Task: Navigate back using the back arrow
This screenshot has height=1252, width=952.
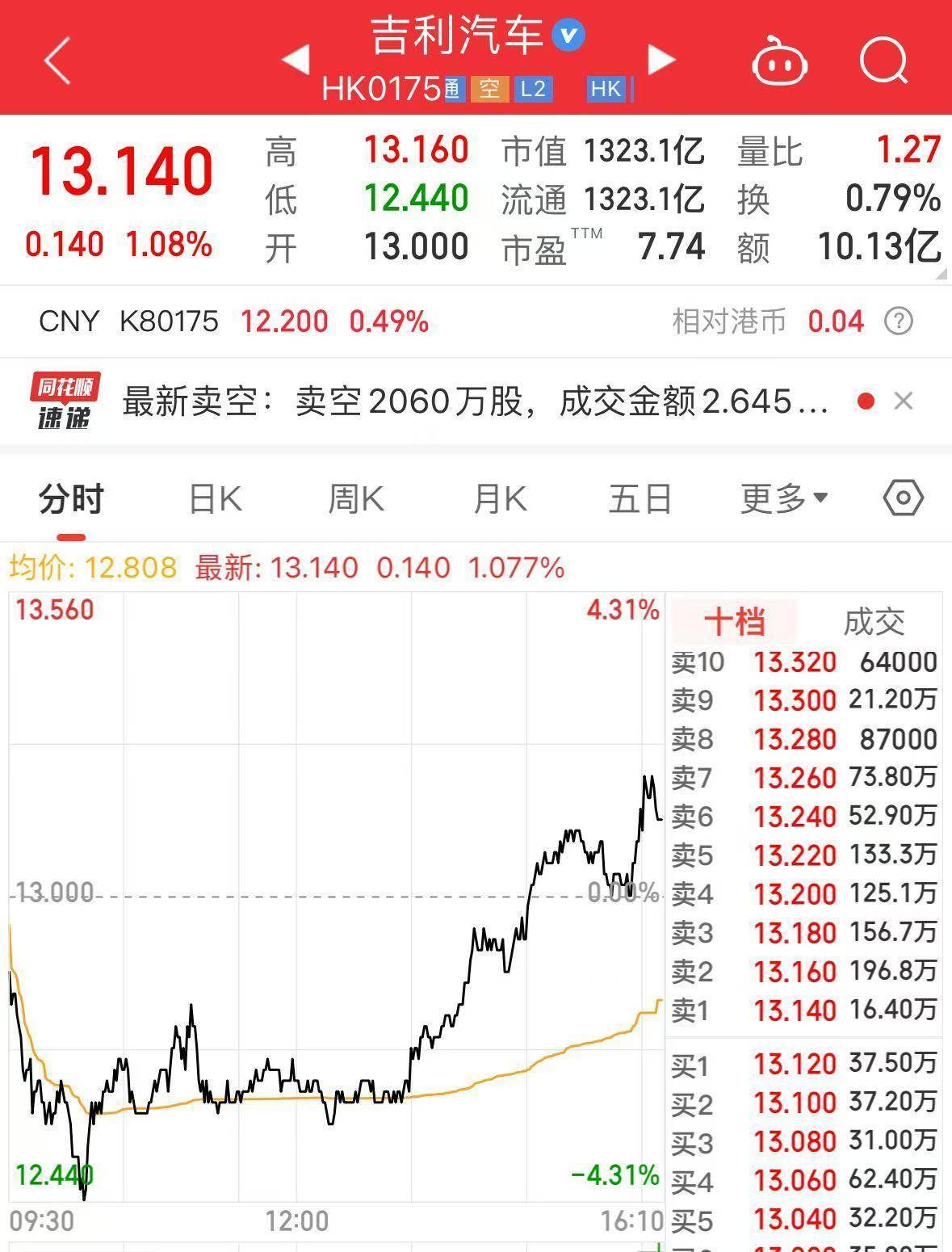Action: [57, 61]
